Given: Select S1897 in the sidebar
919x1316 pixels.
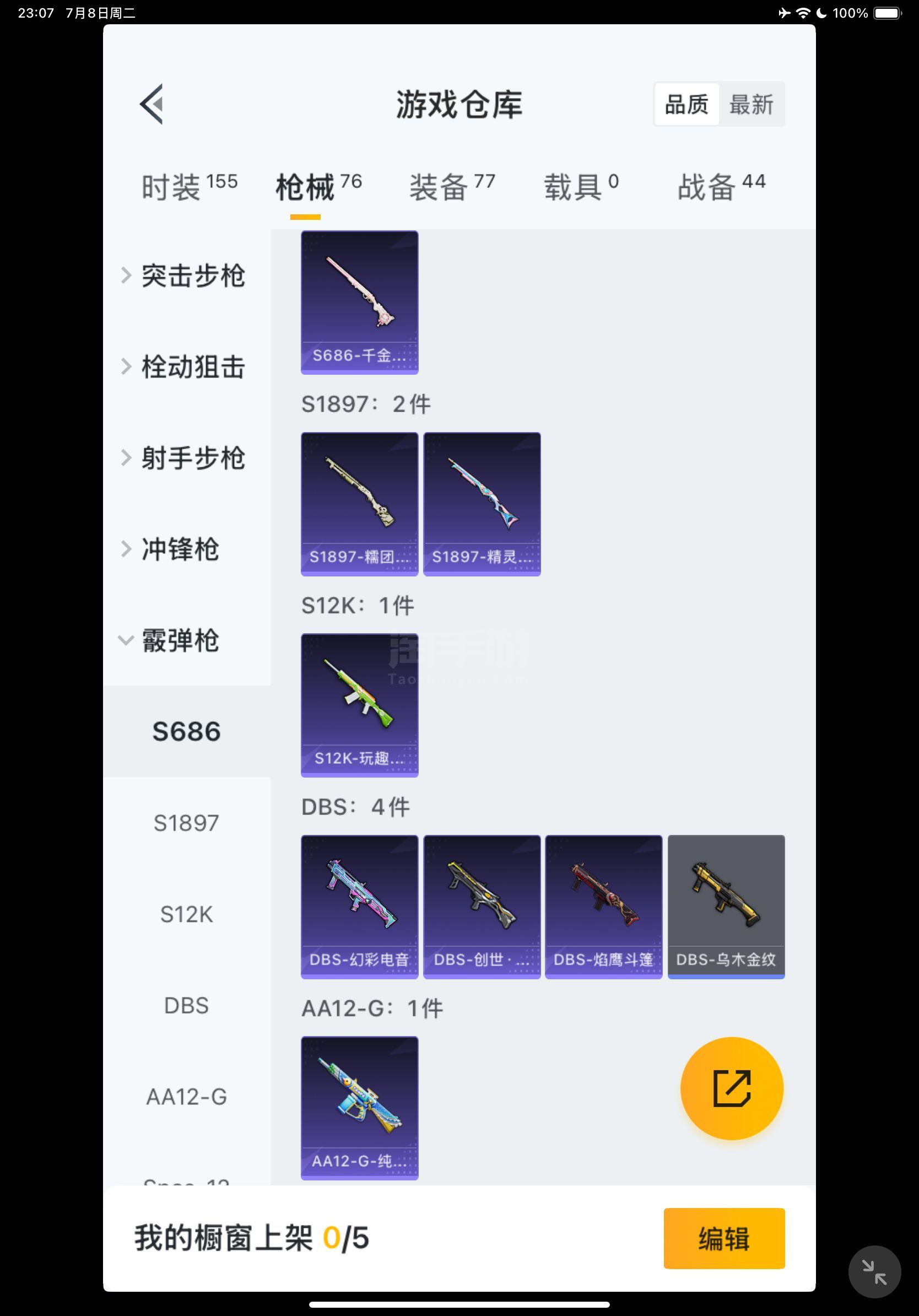Looking at the screenshot, I should pyautogui.click(x=186, y=823).
